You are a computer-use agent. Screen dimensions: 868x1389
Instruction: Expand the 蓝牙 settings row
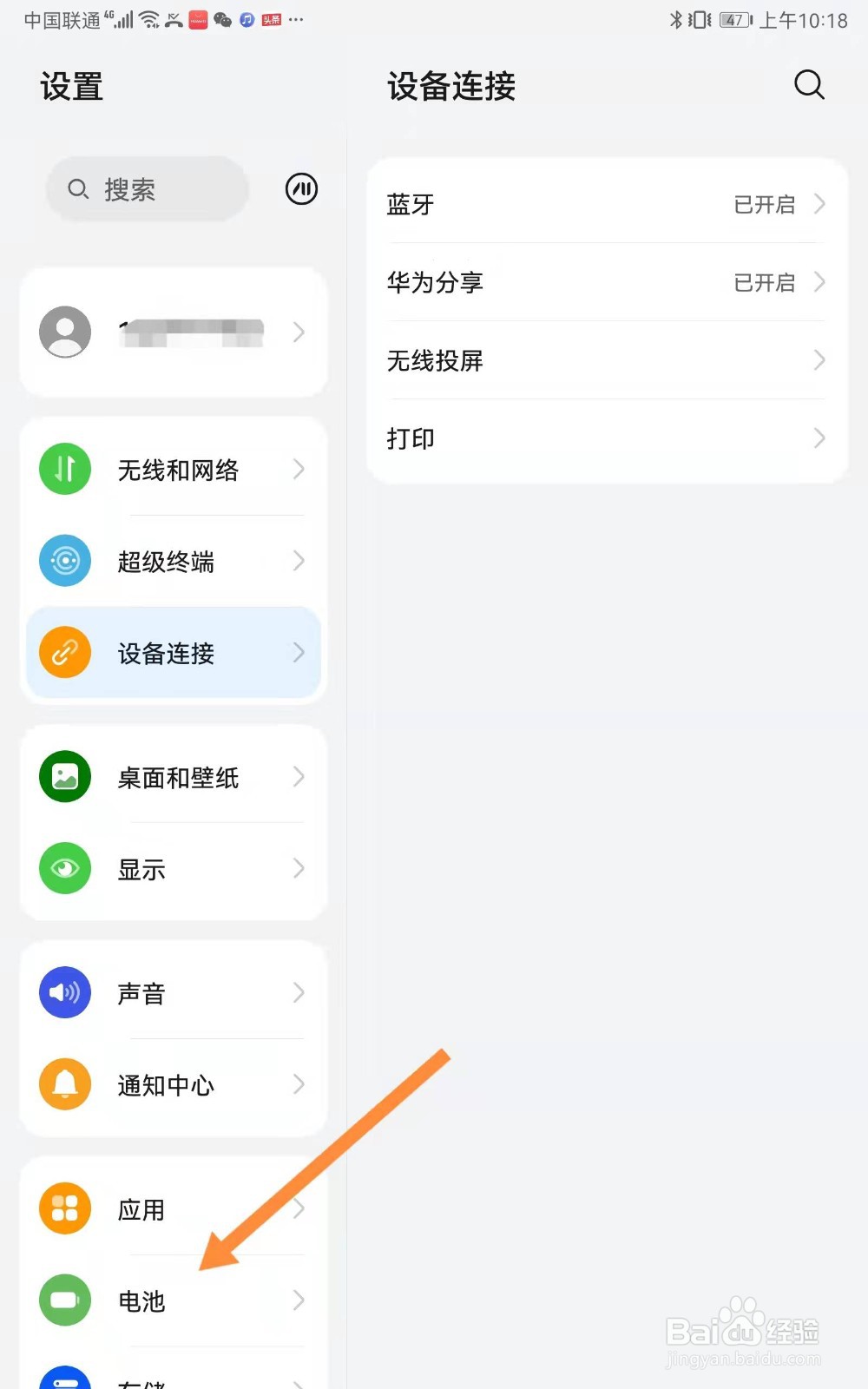[x=819, y=205]
